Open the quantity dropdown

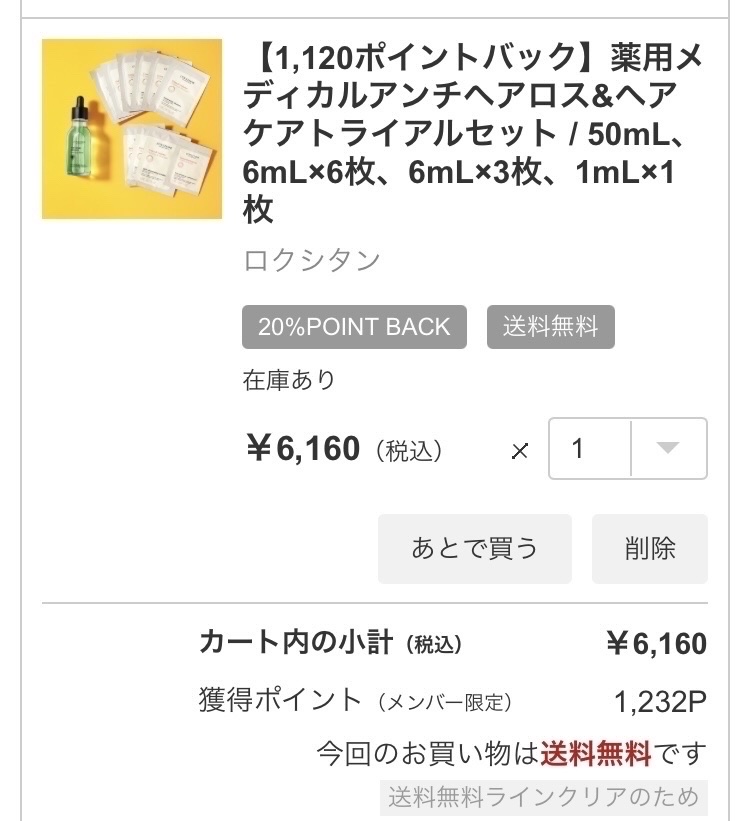pyautogui.click(x=627, y=448)
